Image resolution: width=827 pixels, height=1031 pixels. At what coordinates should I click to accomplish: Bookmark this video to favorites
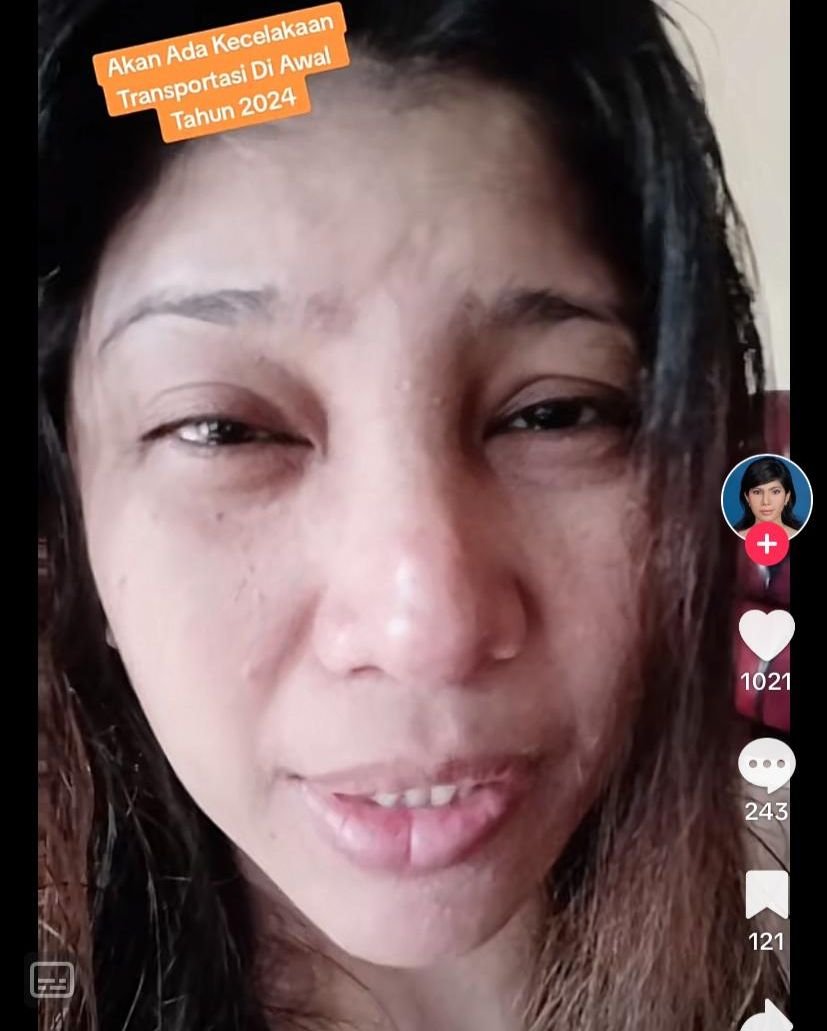767,894
